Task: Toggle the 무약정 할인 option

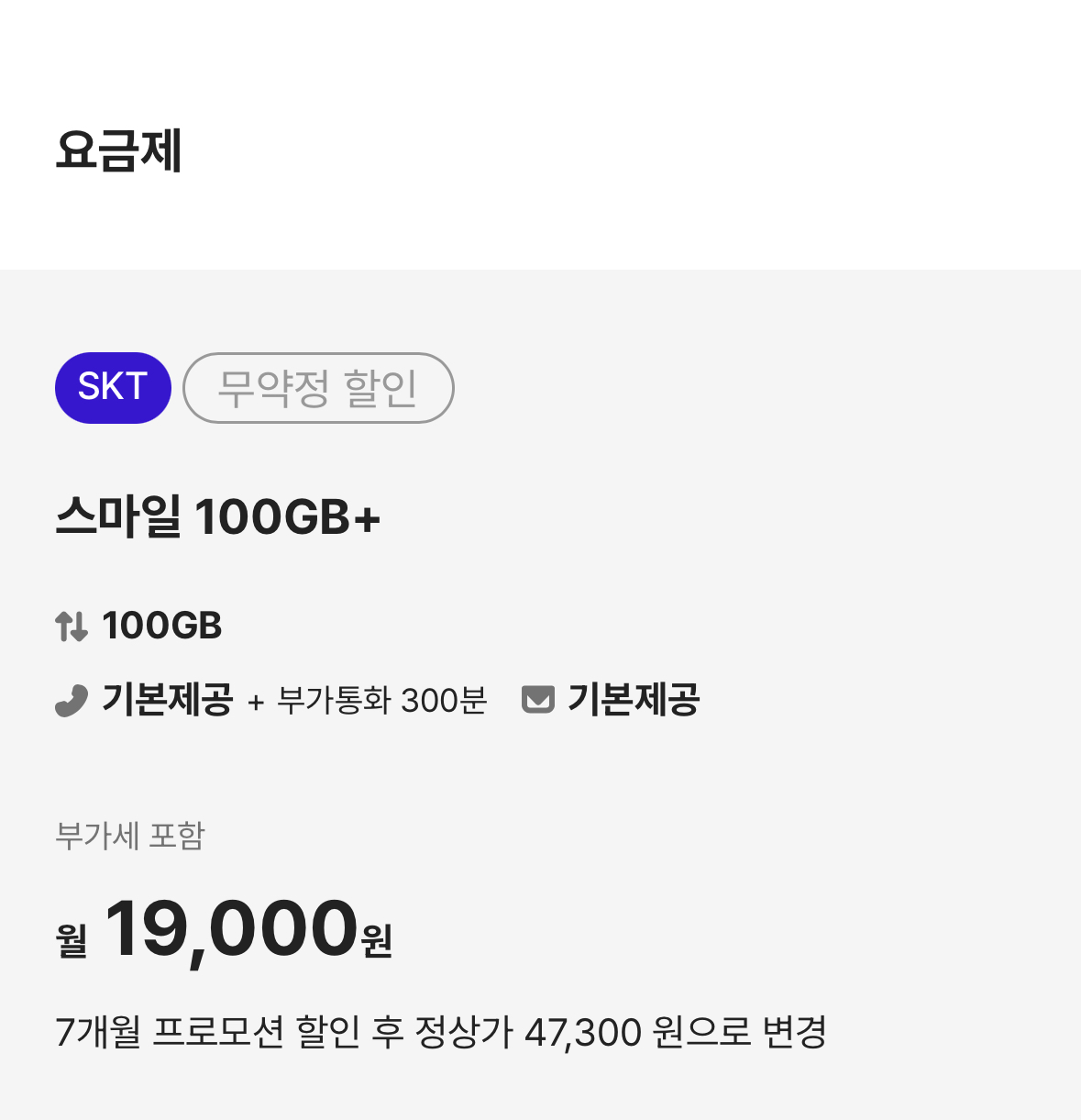Action: 318,388
